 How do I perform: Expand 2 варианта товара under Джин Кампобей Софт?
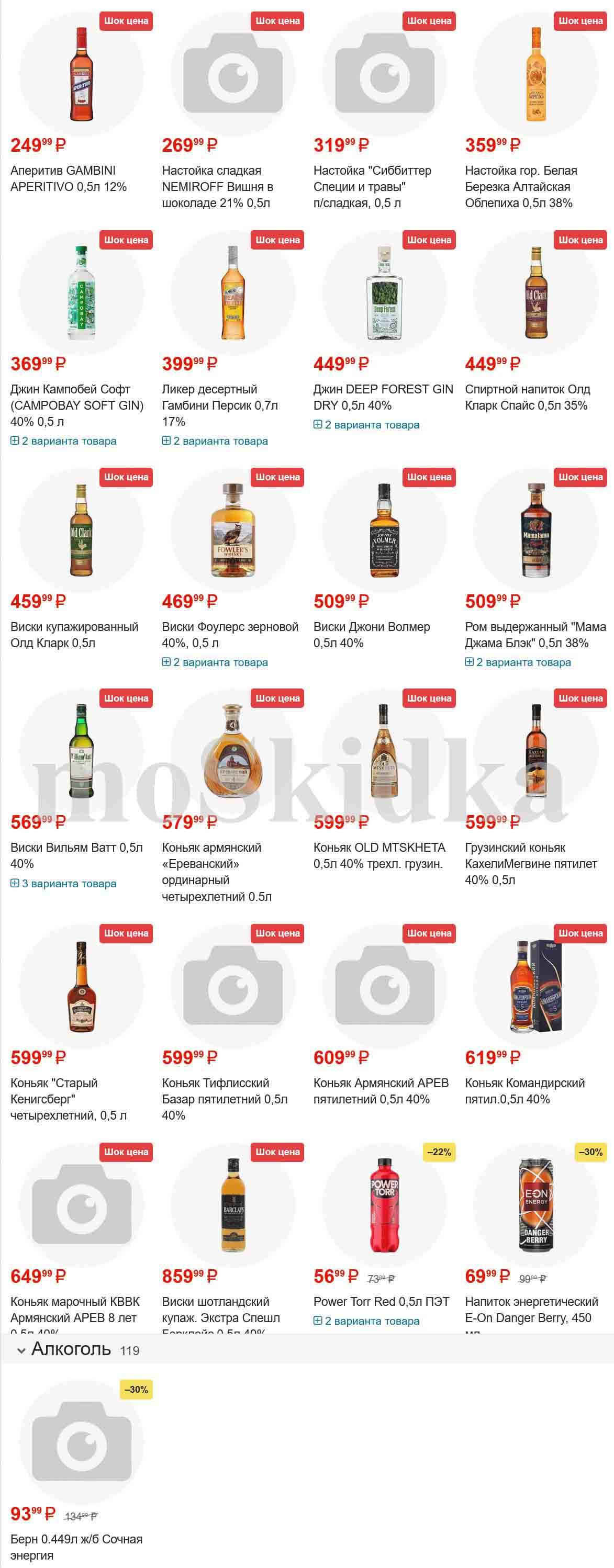(x=63, y=441)
